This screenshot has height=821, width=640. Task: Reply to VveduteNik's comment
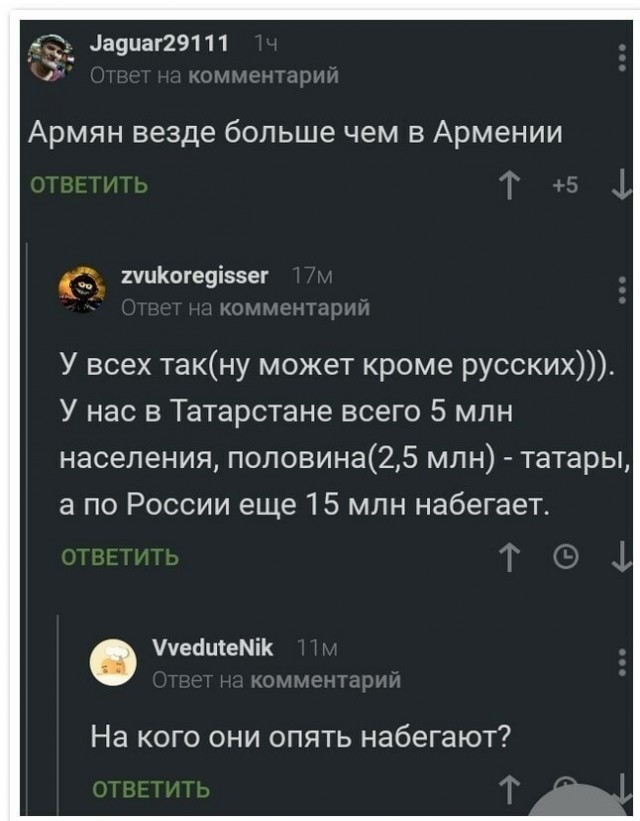(x=151, y=790)
